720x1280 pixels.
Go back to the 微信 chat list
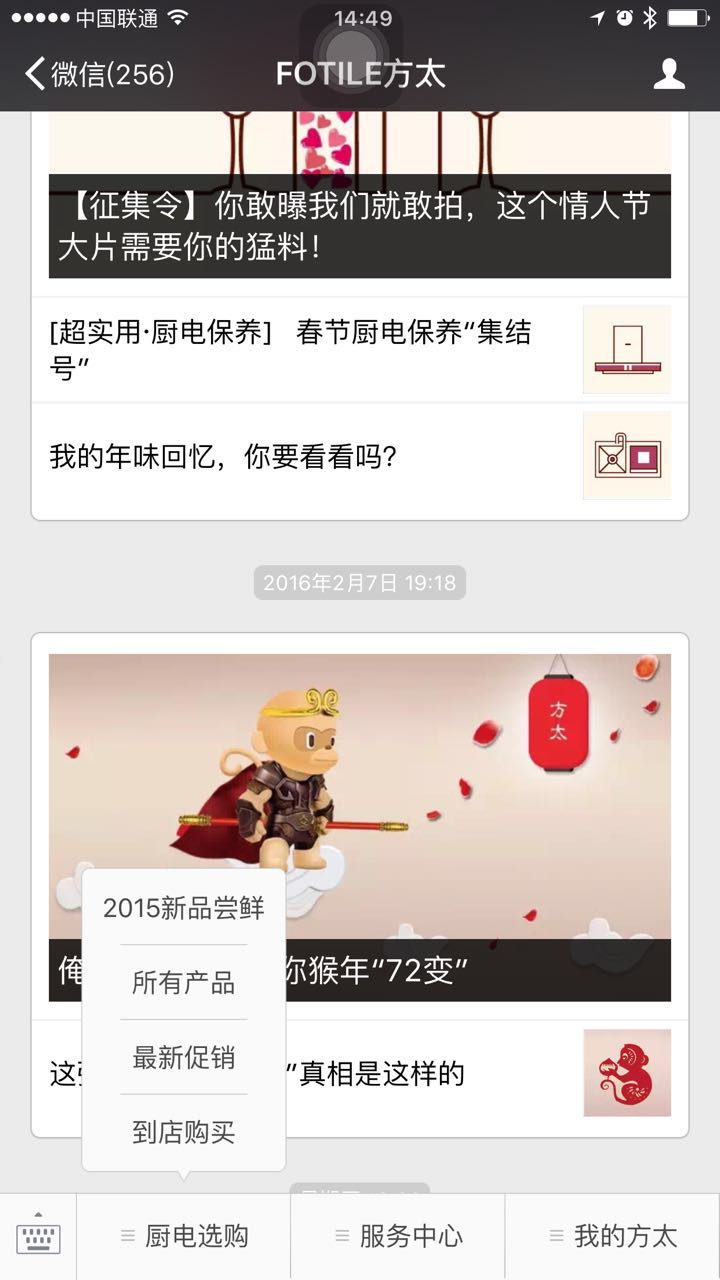pyautogui.click(x=98, y=74)
